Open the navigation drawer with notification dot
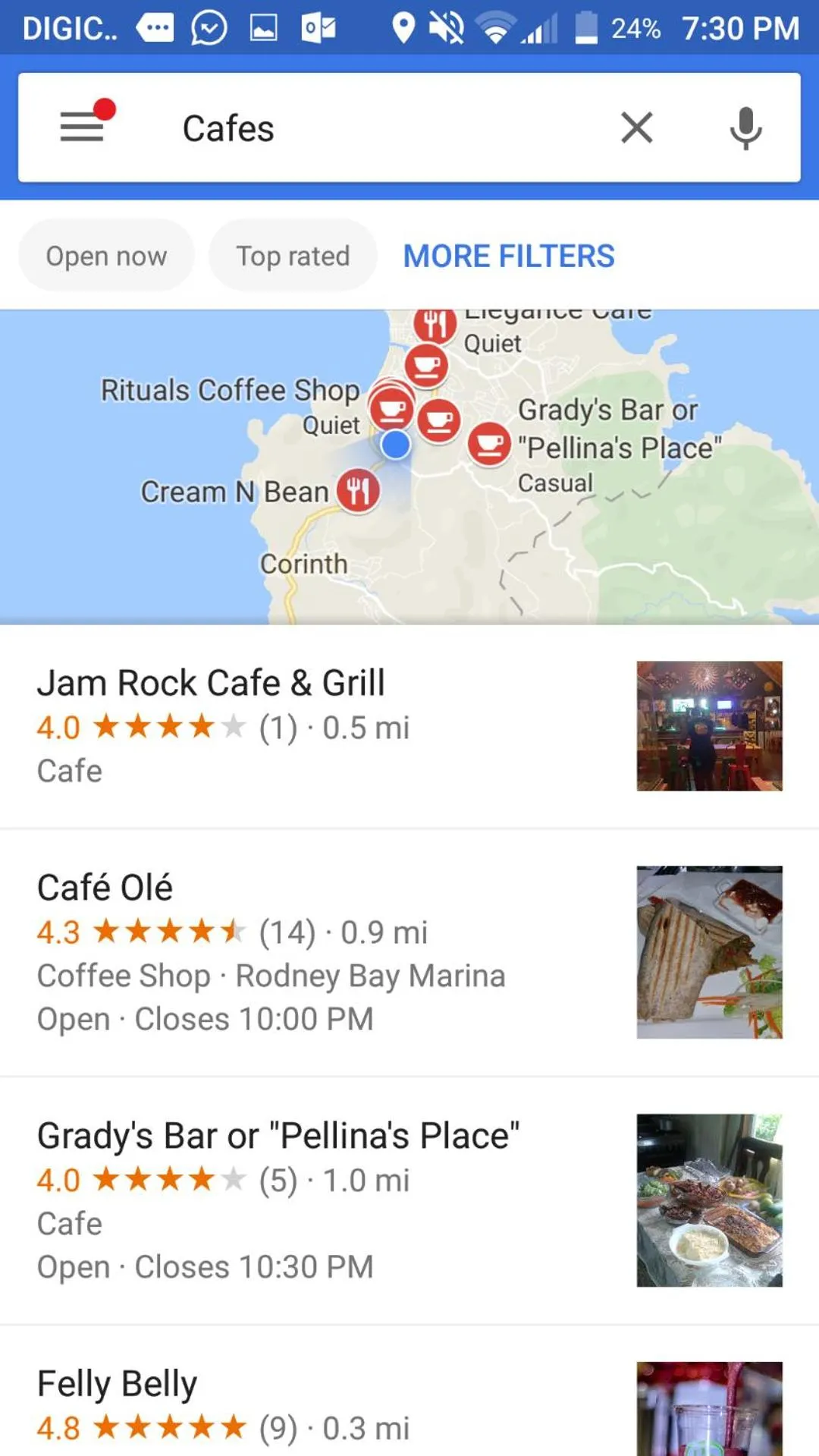 [x=82, y=127]
